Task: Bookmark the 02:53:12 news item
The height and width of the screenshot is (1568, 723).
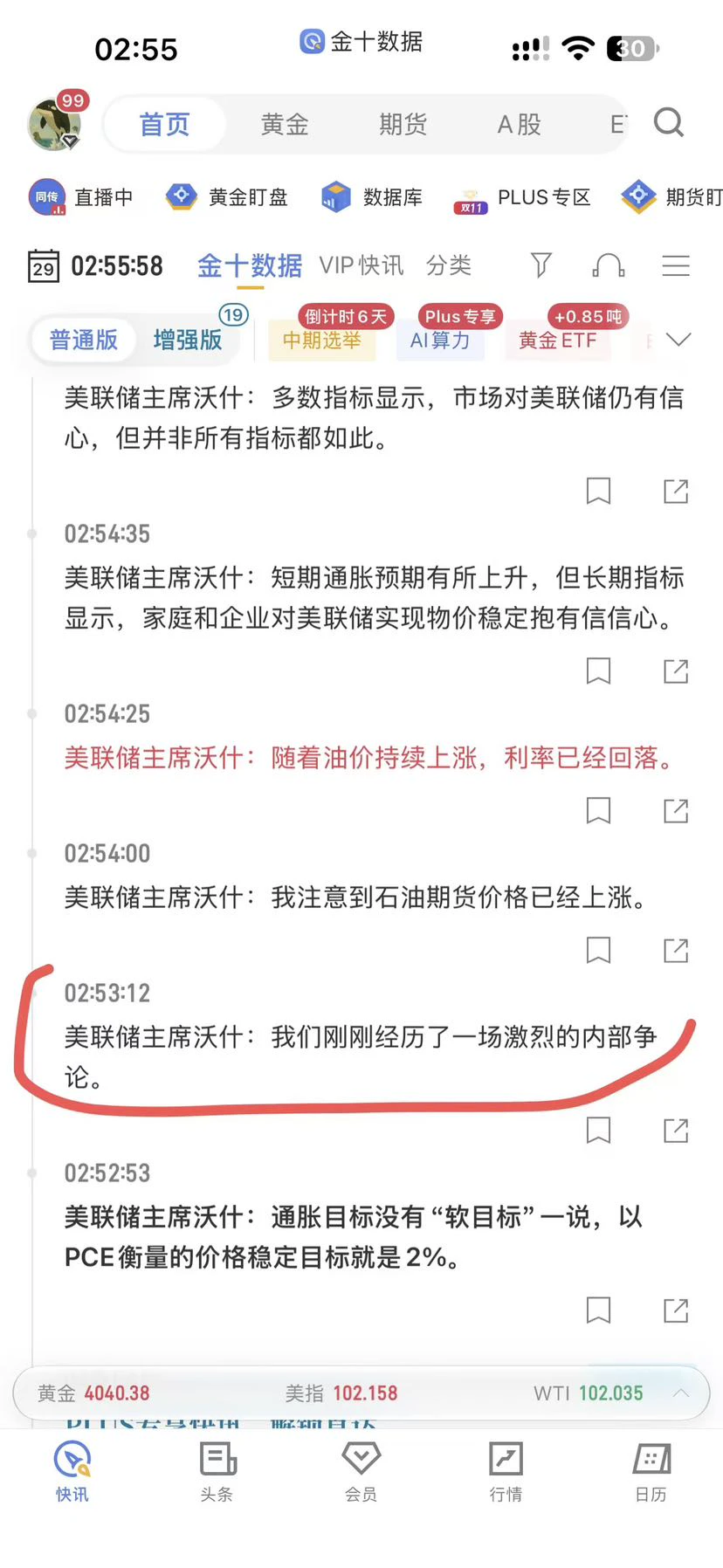Action: click(598, 1131)
